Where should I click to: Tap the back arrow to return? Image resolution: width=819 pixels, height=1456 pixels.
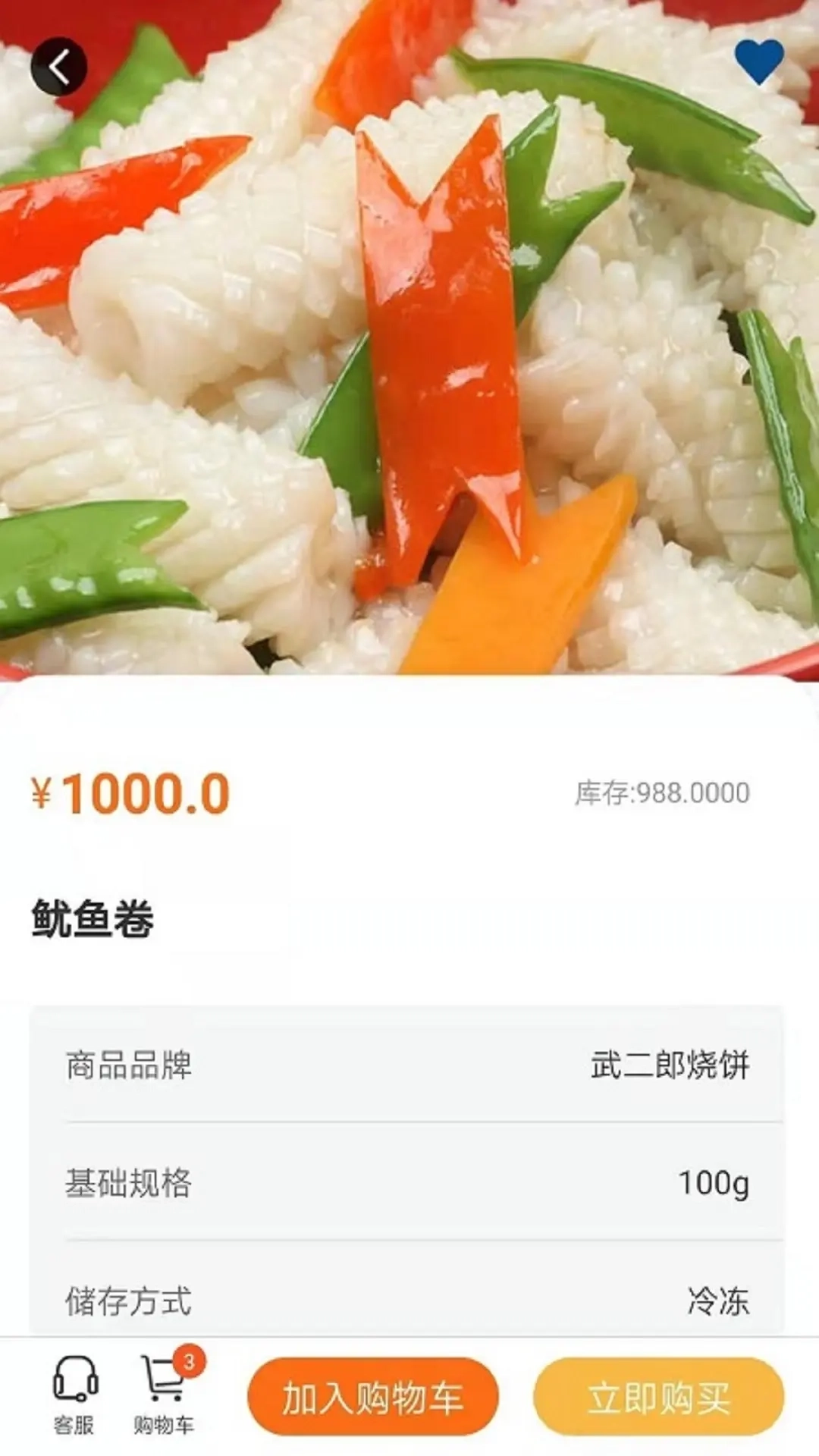(58, 64)
